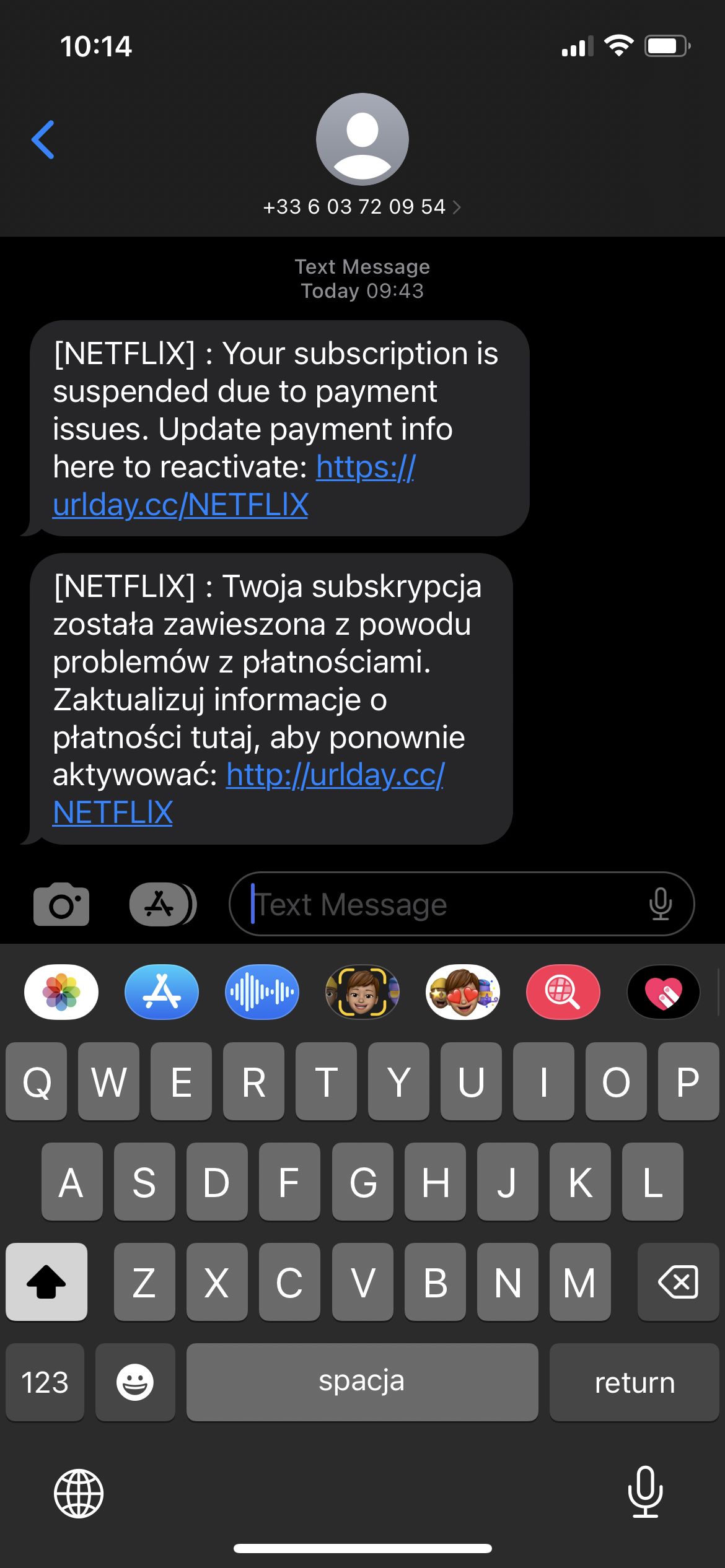
Task: Open contact details for +33 6 03 72 09 54
Action: click(362, 206)
